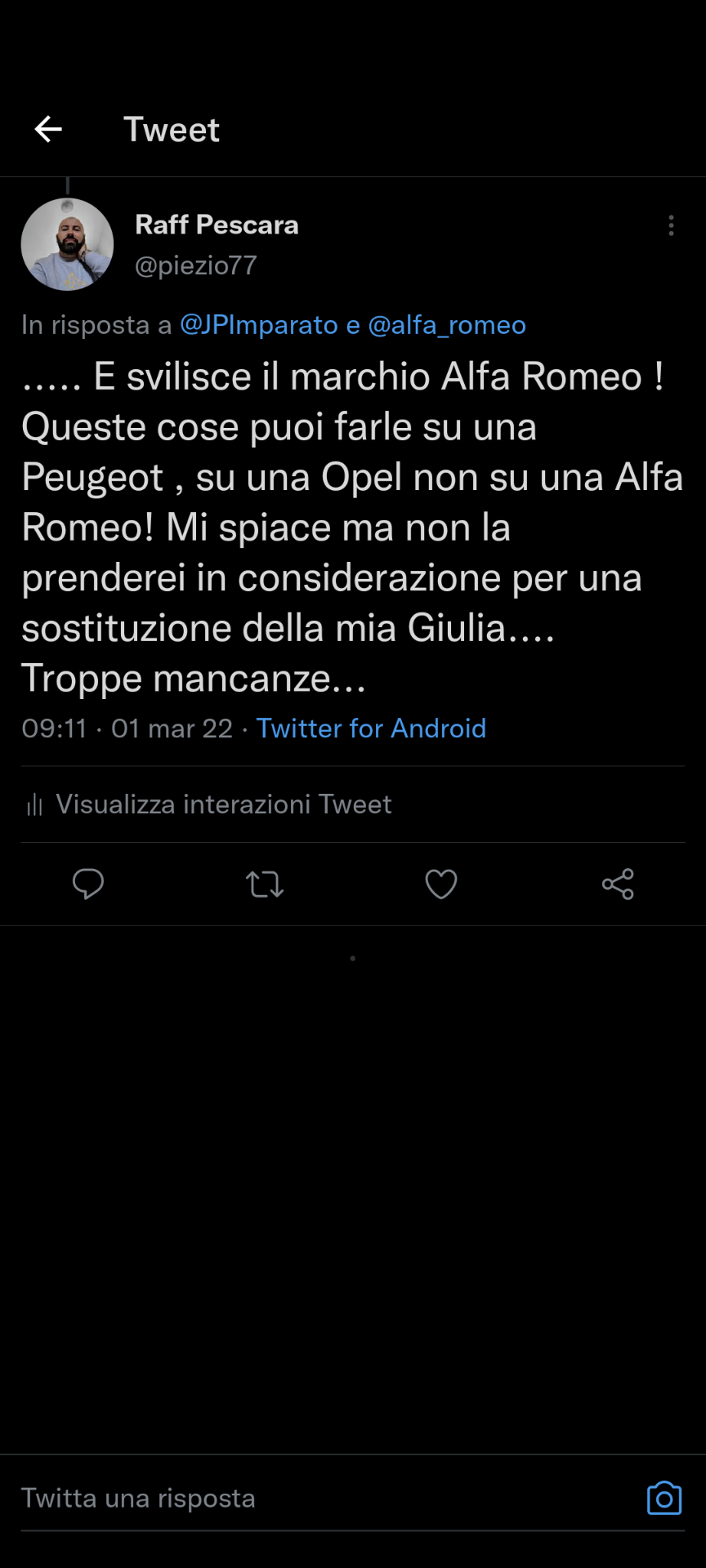Tap the Twitter for Android link
Image resolution: width=706 pixels, height=1568 pixels.
point(371,728)
